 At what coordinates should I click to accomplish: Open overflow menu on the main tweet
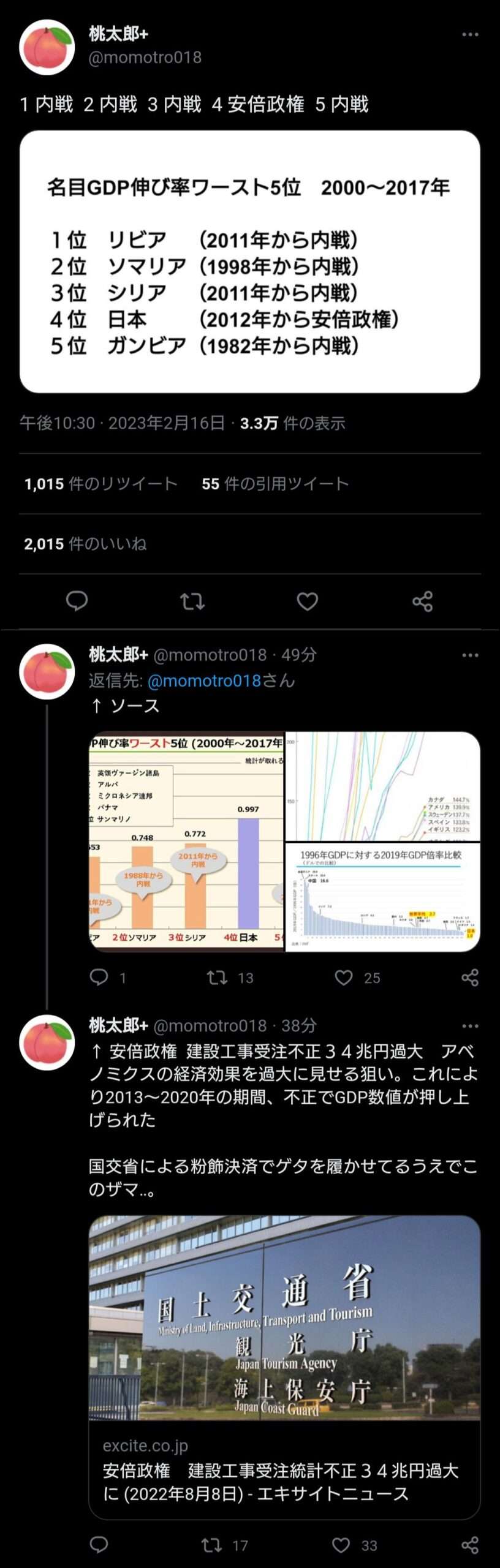(470, 34)
